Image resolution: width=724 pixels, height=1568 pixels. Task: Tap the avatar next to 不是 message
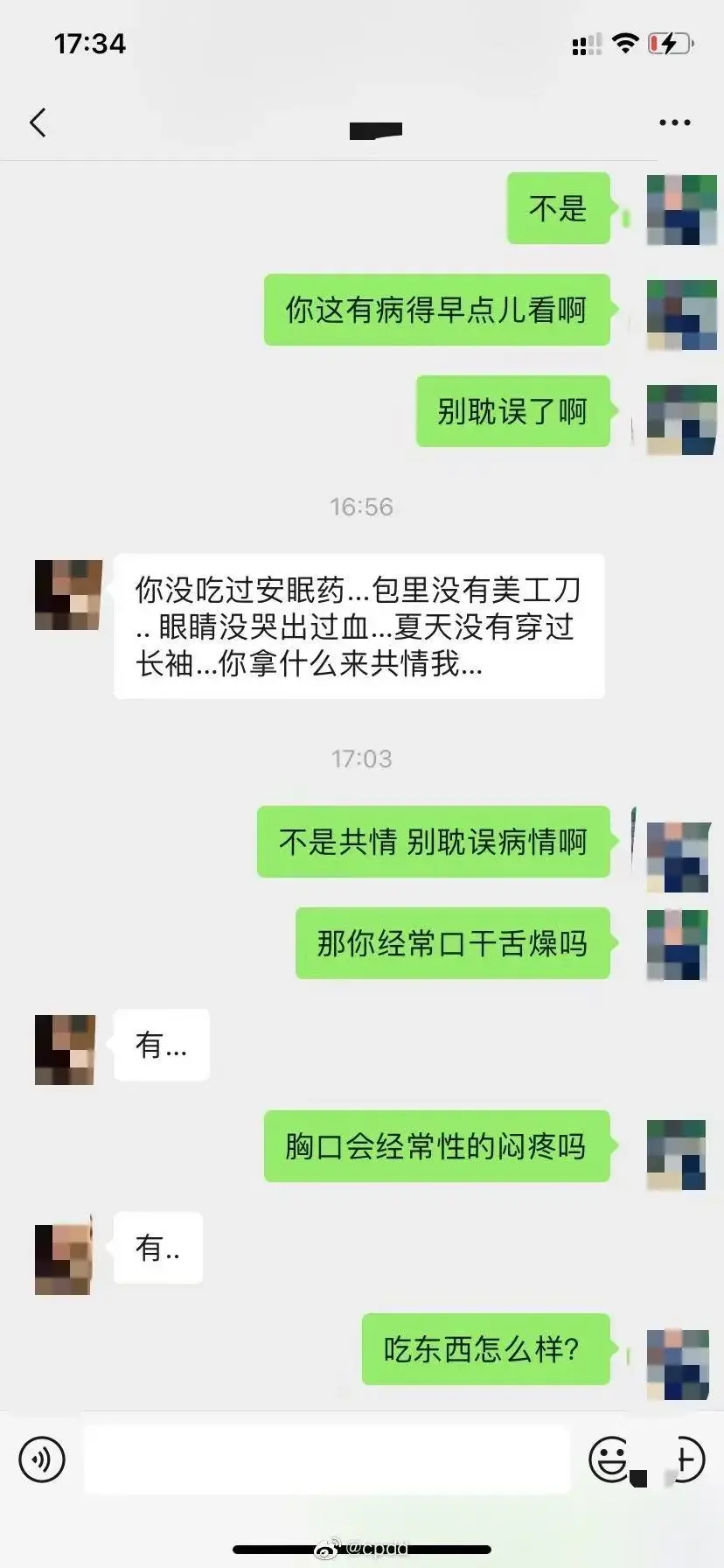(681, 210)
